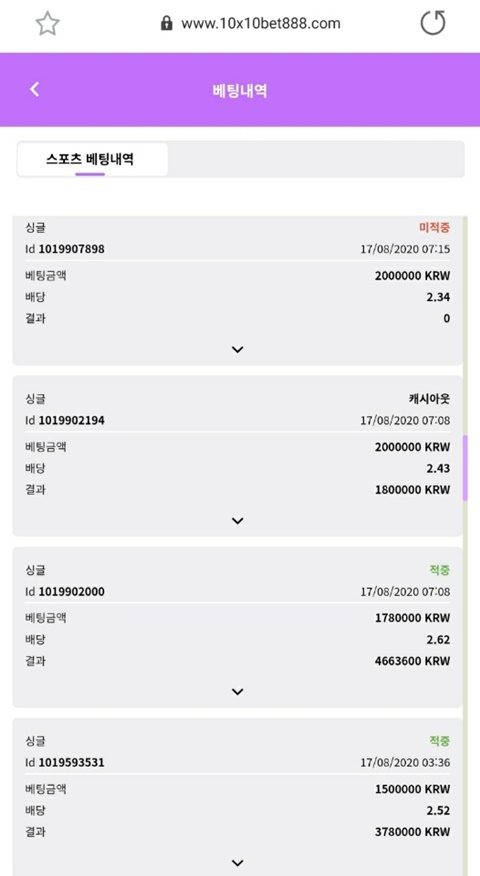This screenshot has width=480, height=876.
Task: Expand details of bet Id 1019902194
Action: 237,521
